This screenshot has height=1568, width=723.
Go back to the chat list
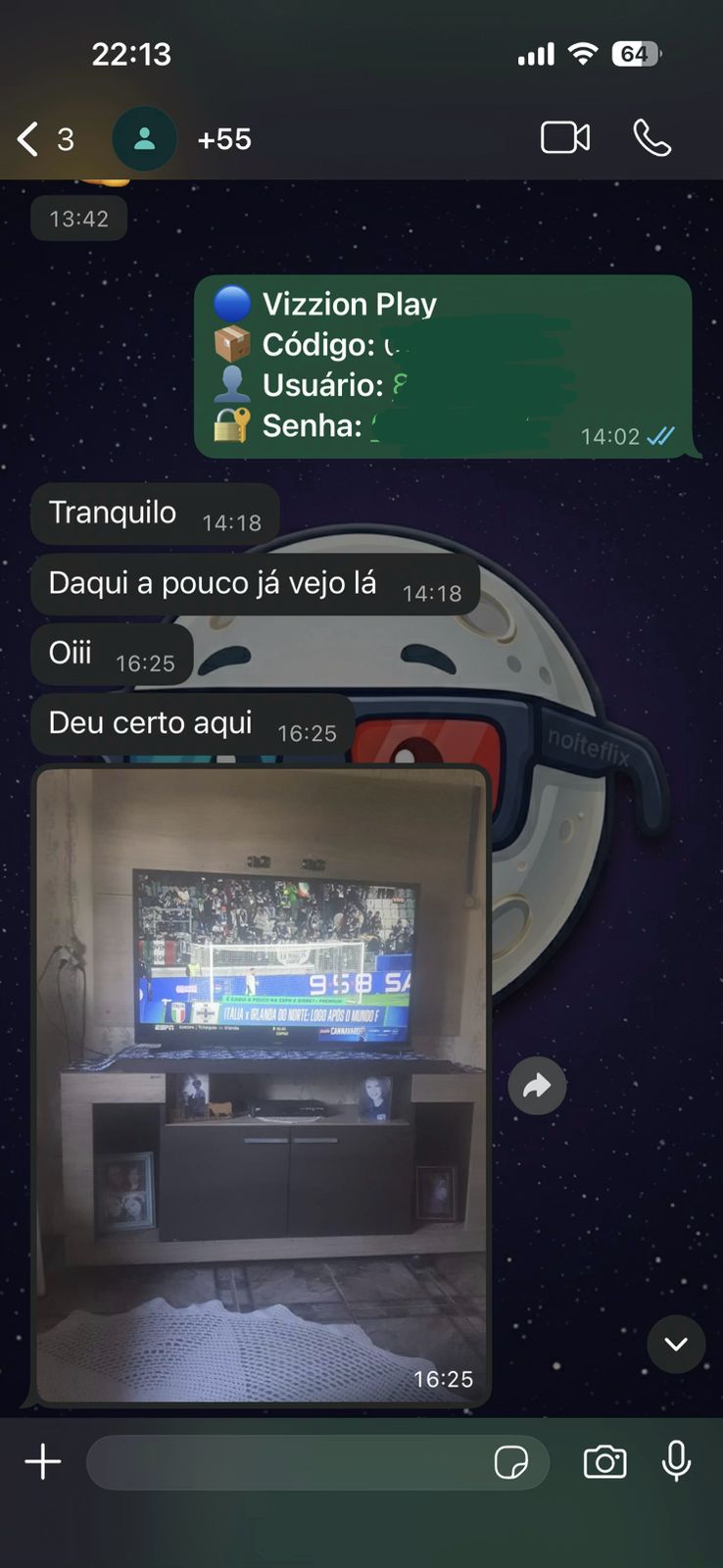coord(29,139)
